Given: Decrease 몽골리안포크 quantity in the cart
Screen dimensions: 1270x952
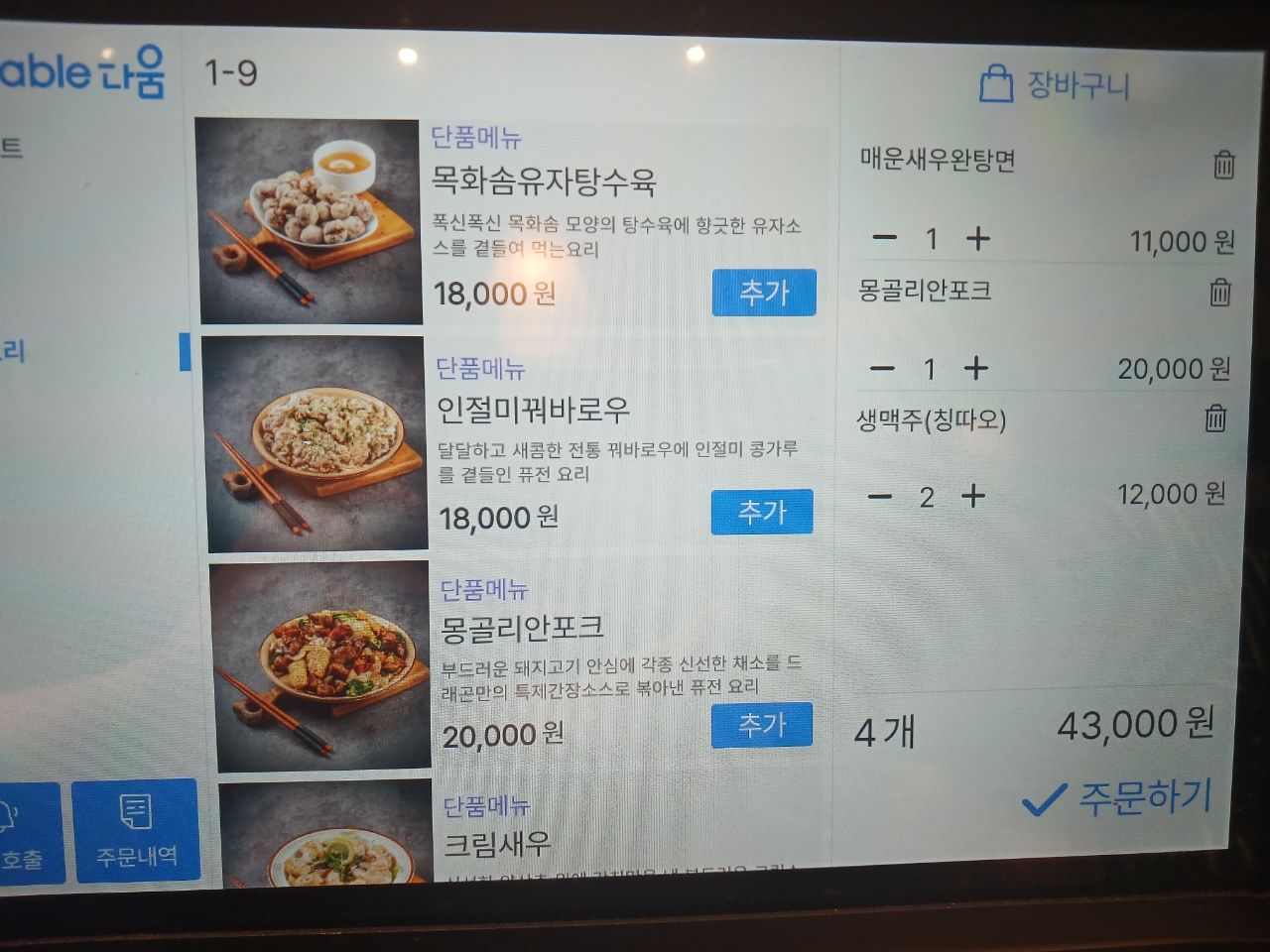Looking at the screenshot, I should (x=882, y=369).
